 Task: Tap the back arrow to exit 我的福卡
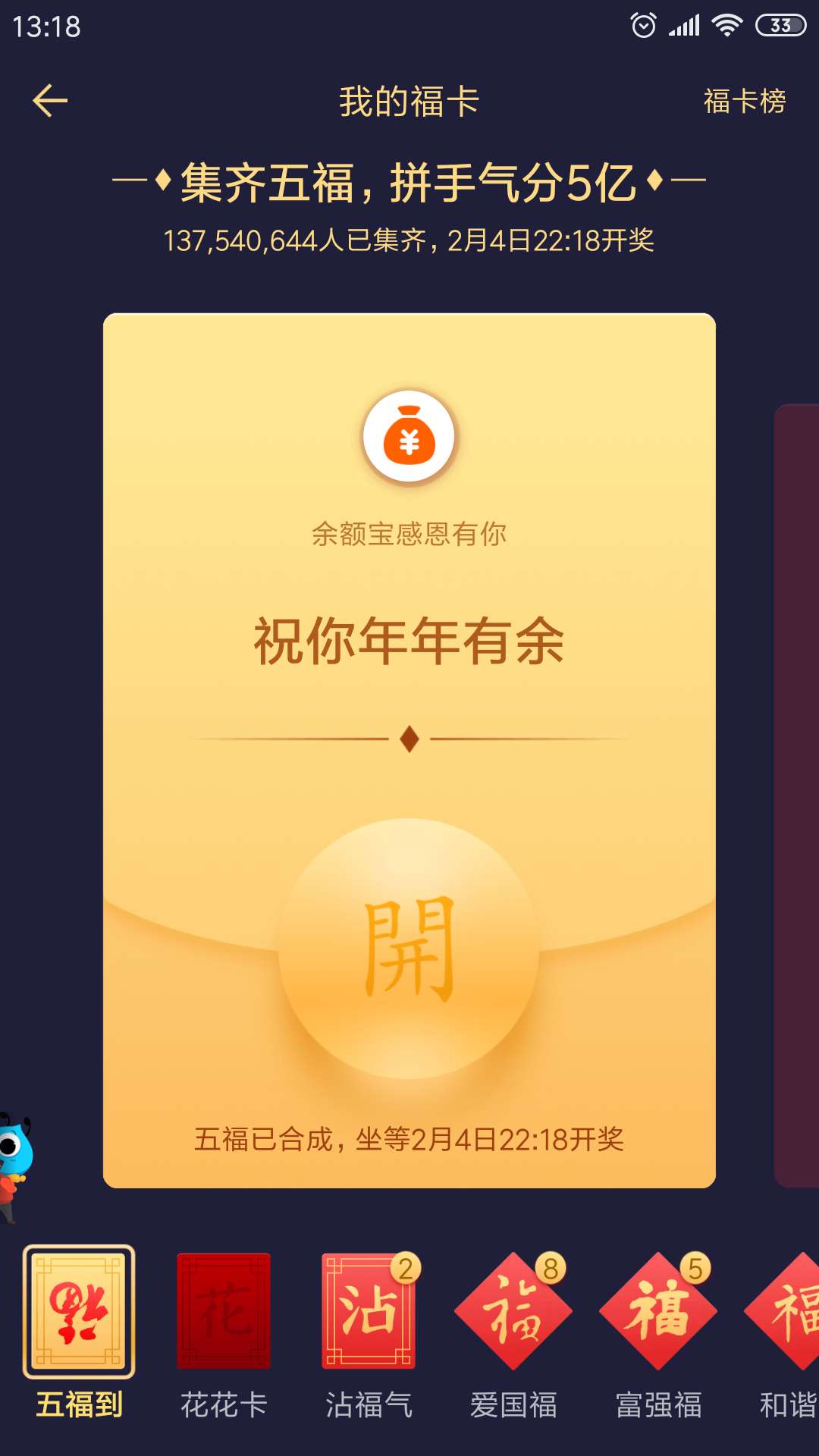pos(50,102)
